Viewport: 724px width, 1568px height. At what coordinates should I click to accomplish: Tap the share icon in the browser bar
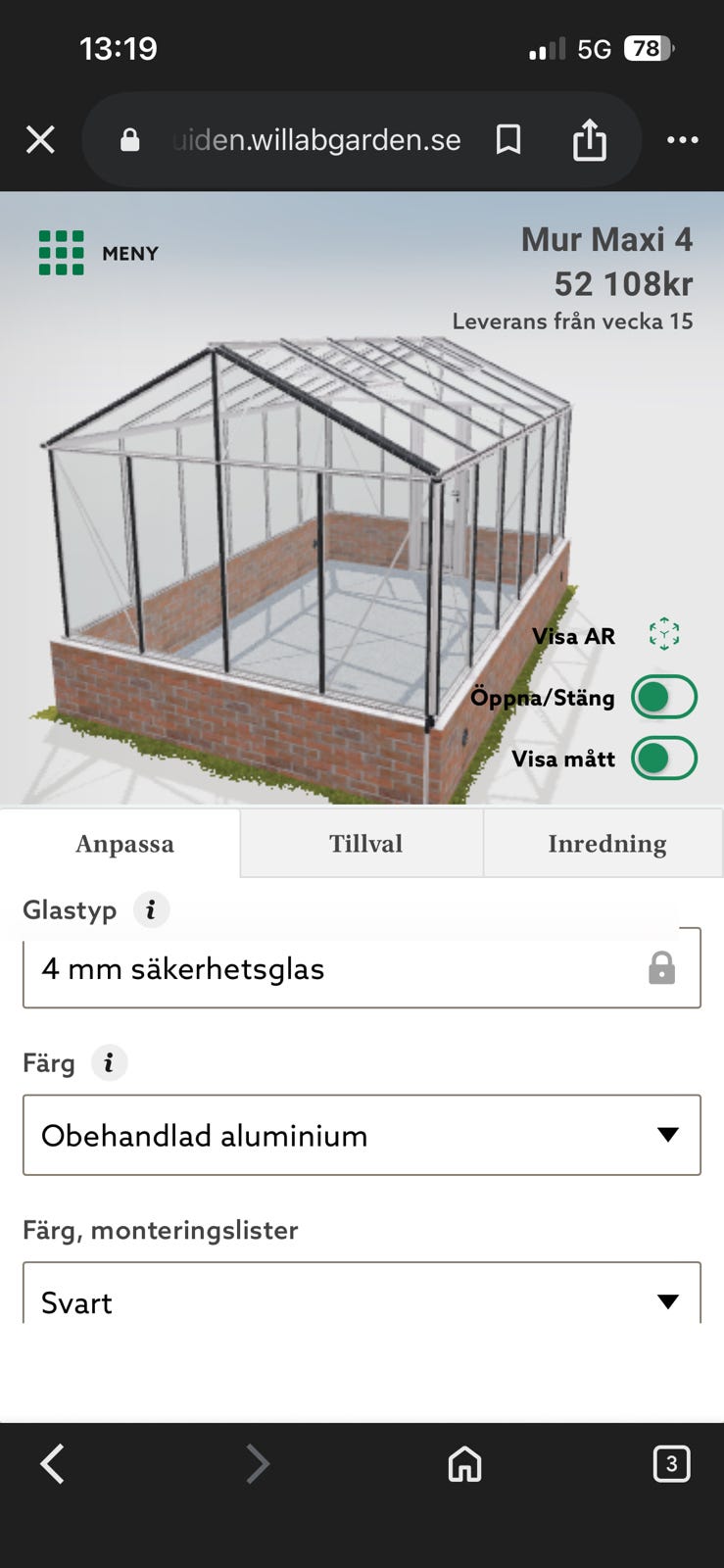(589, 139)
